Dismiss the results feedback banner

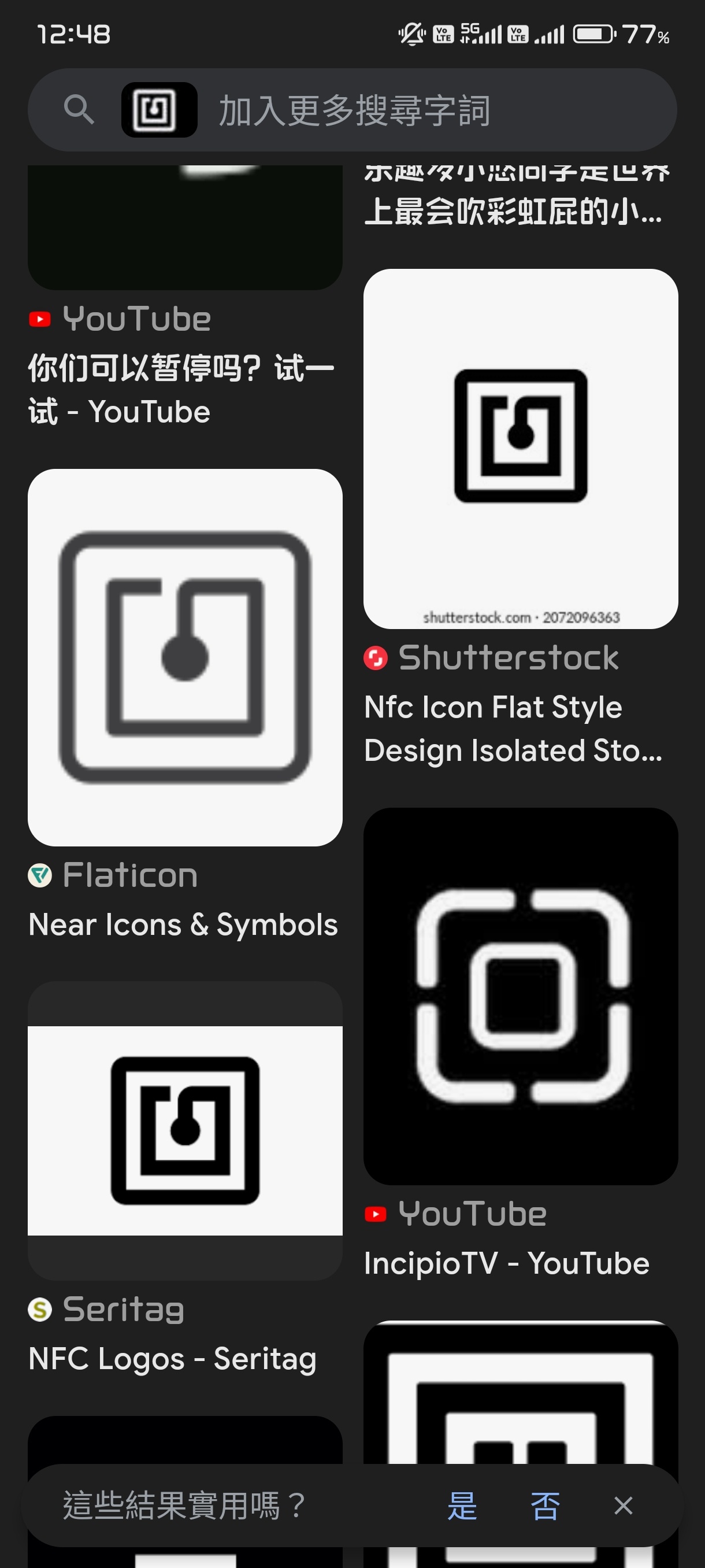(623, 1506)
